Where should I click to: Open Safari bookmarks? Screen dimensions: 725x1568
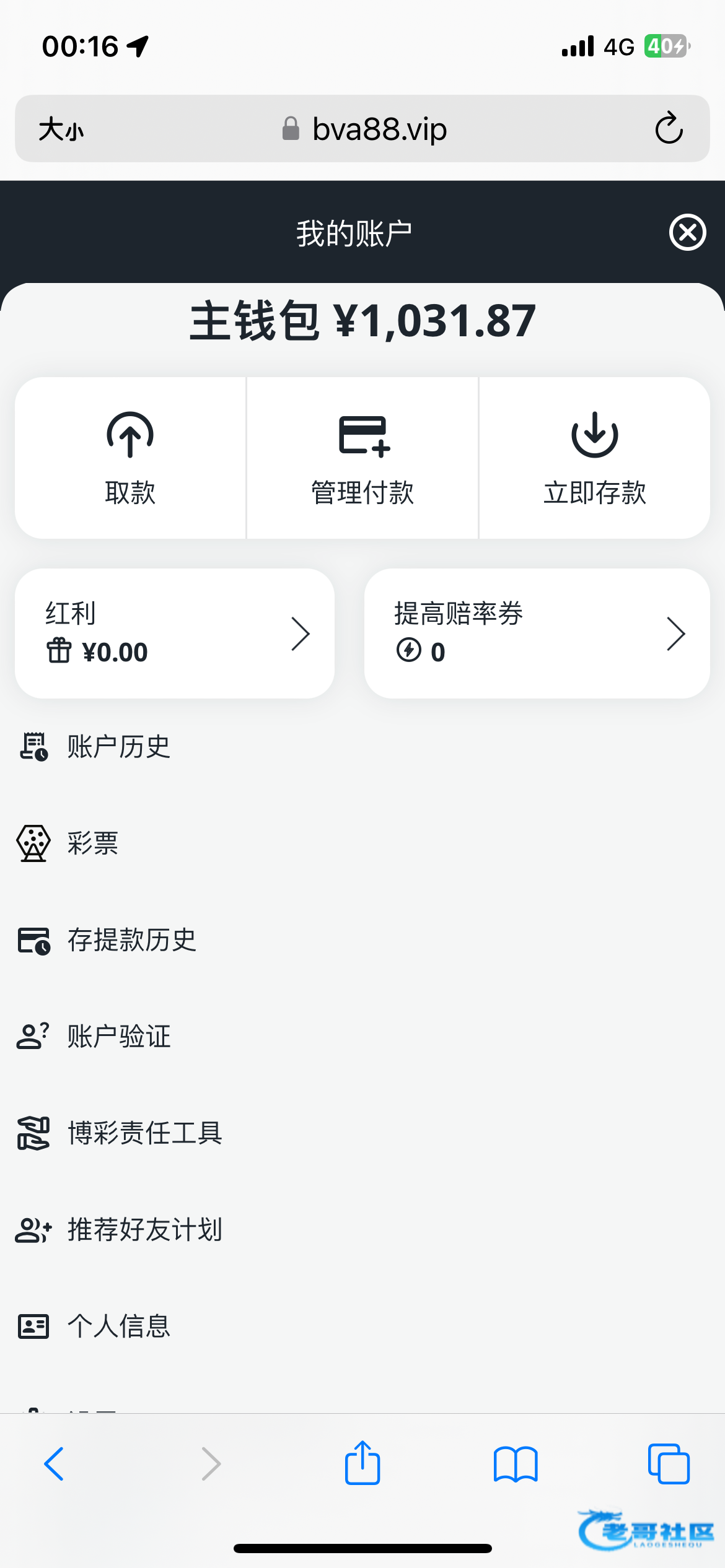tap(516, 1464)
